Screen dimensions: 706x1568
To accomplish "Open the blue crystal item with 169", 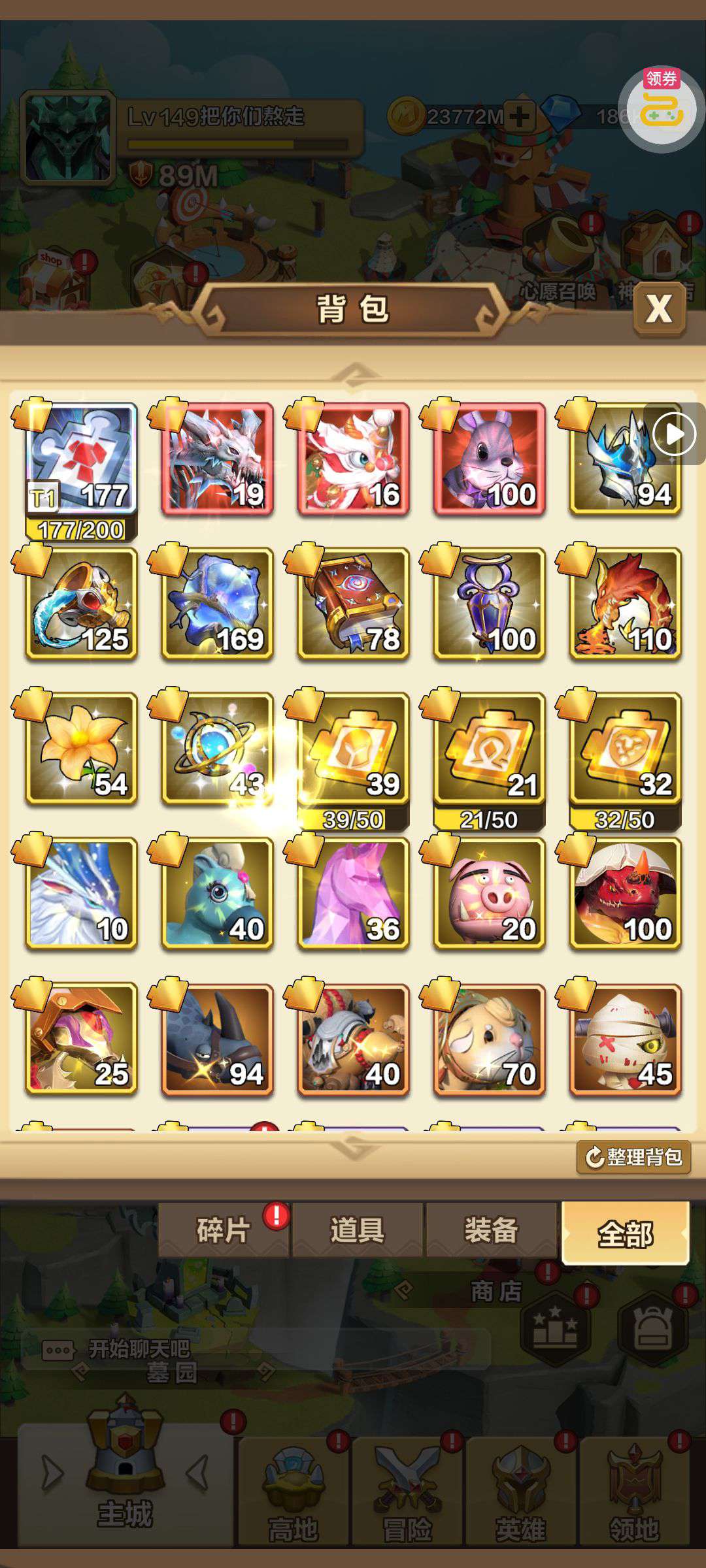I will click(x=217, y=604).
